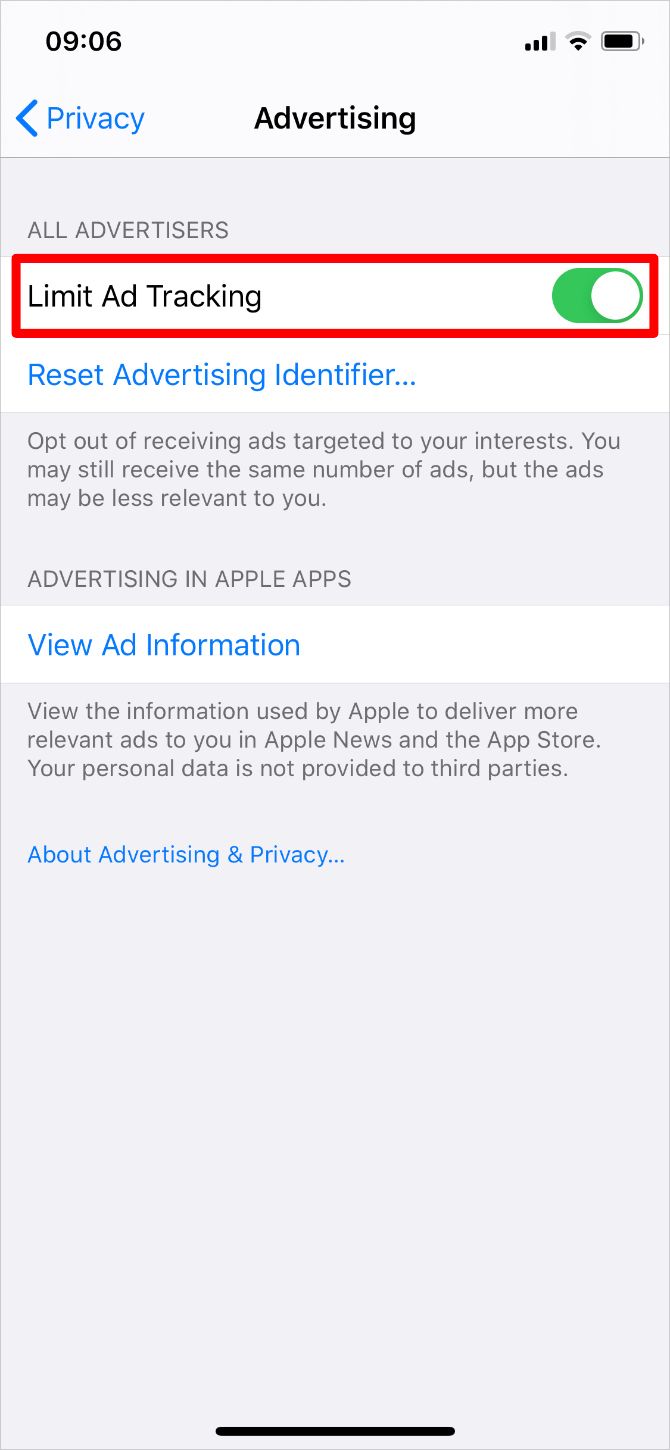Tap Reset Advertising Identifier
The image size is (670, 1450).
click(x=221, y=375)
